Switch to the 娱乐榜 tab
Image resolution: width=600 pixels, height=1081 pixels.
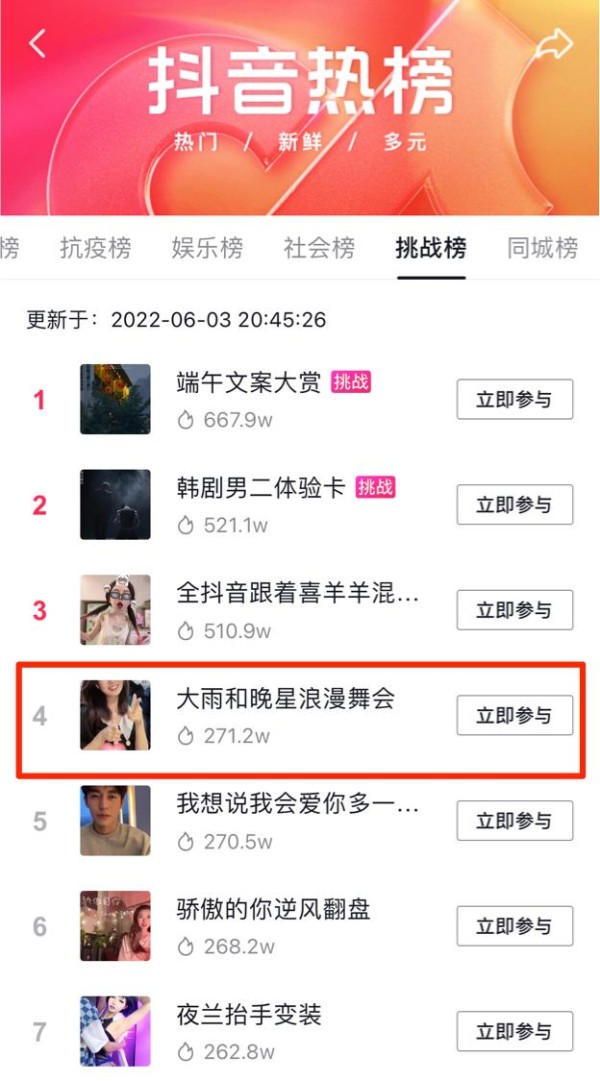coord(208,248)
